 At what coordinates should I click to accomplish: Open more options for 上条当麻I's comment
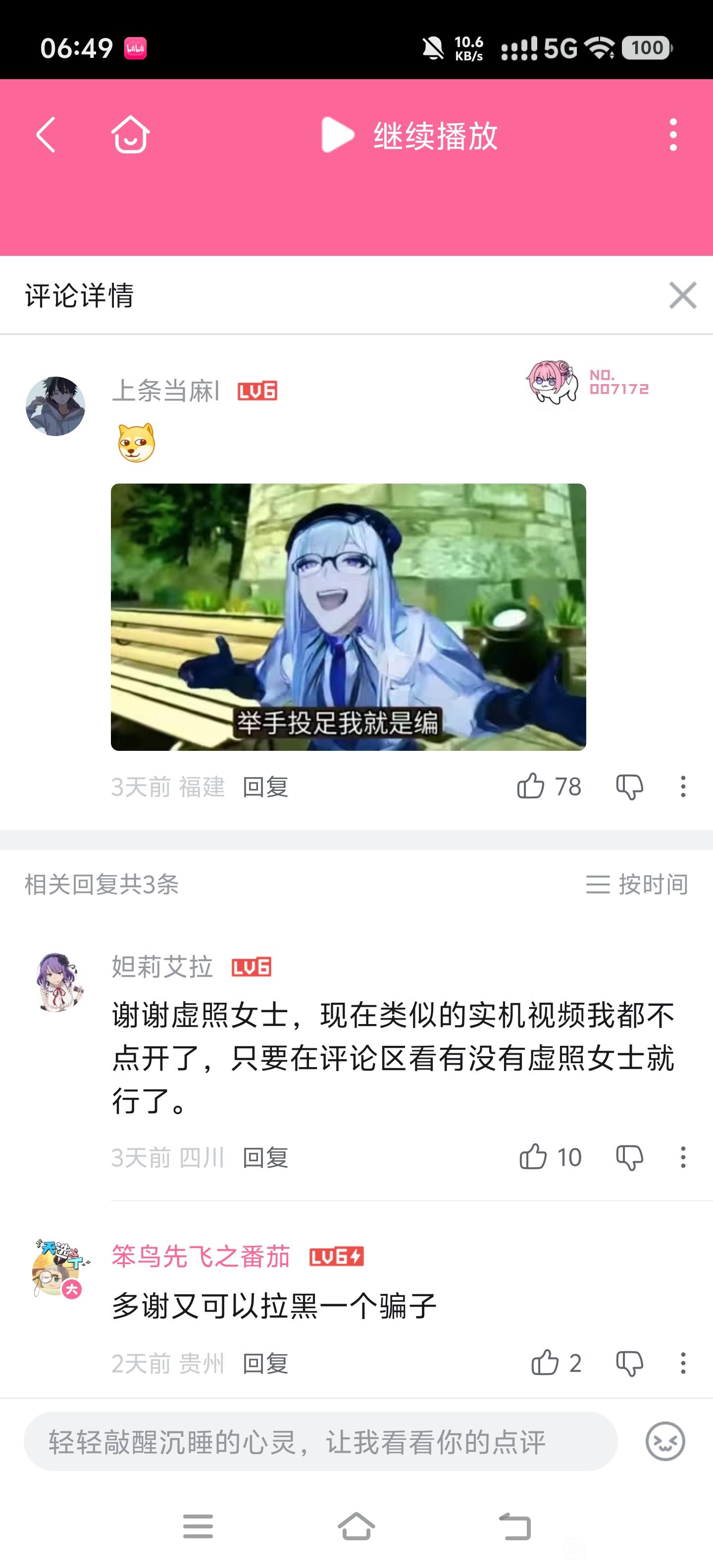pyautogui.click(x=683, y=786)
